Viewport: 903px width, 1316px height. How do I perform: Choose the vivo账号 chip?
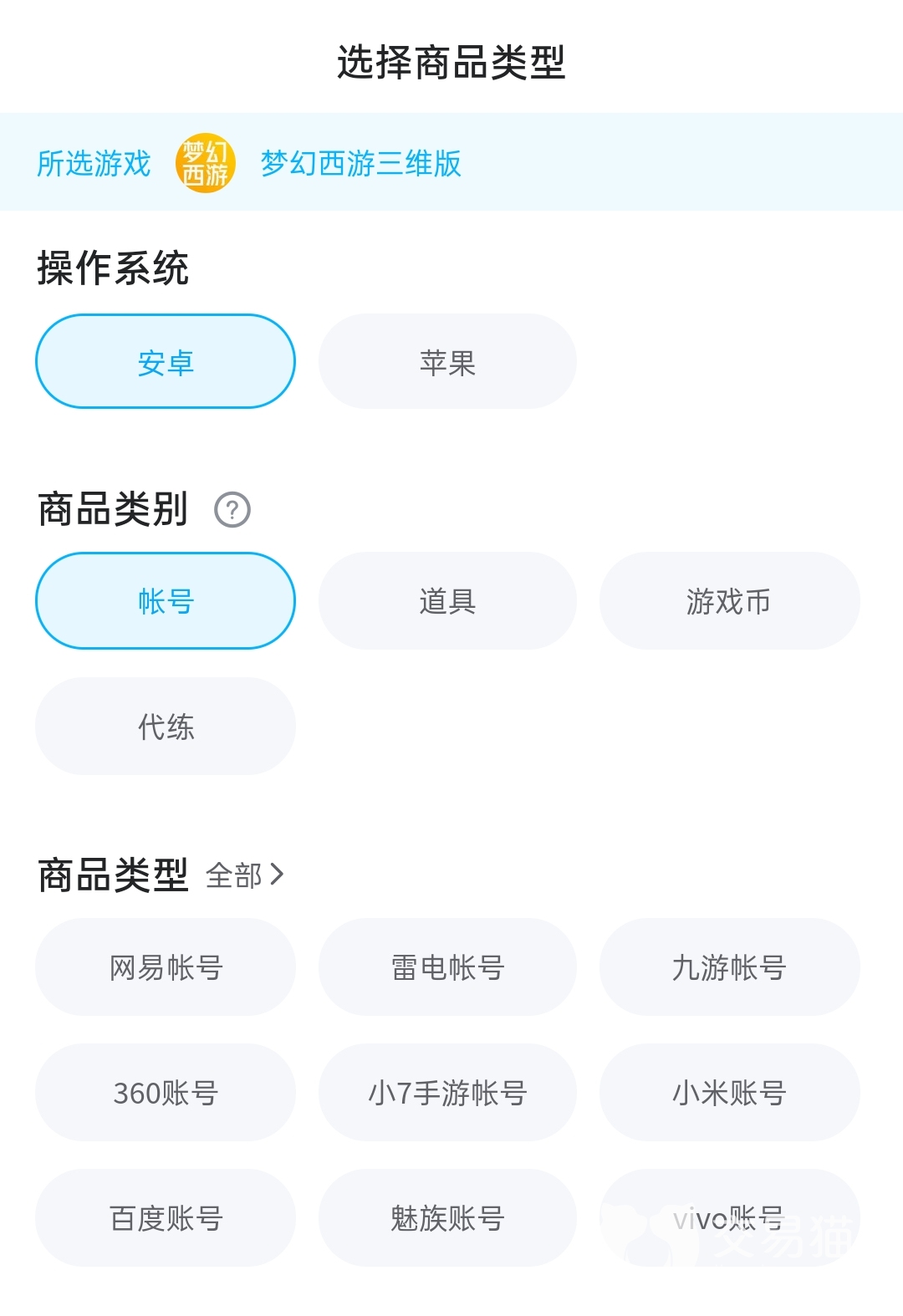point(729,1218)
